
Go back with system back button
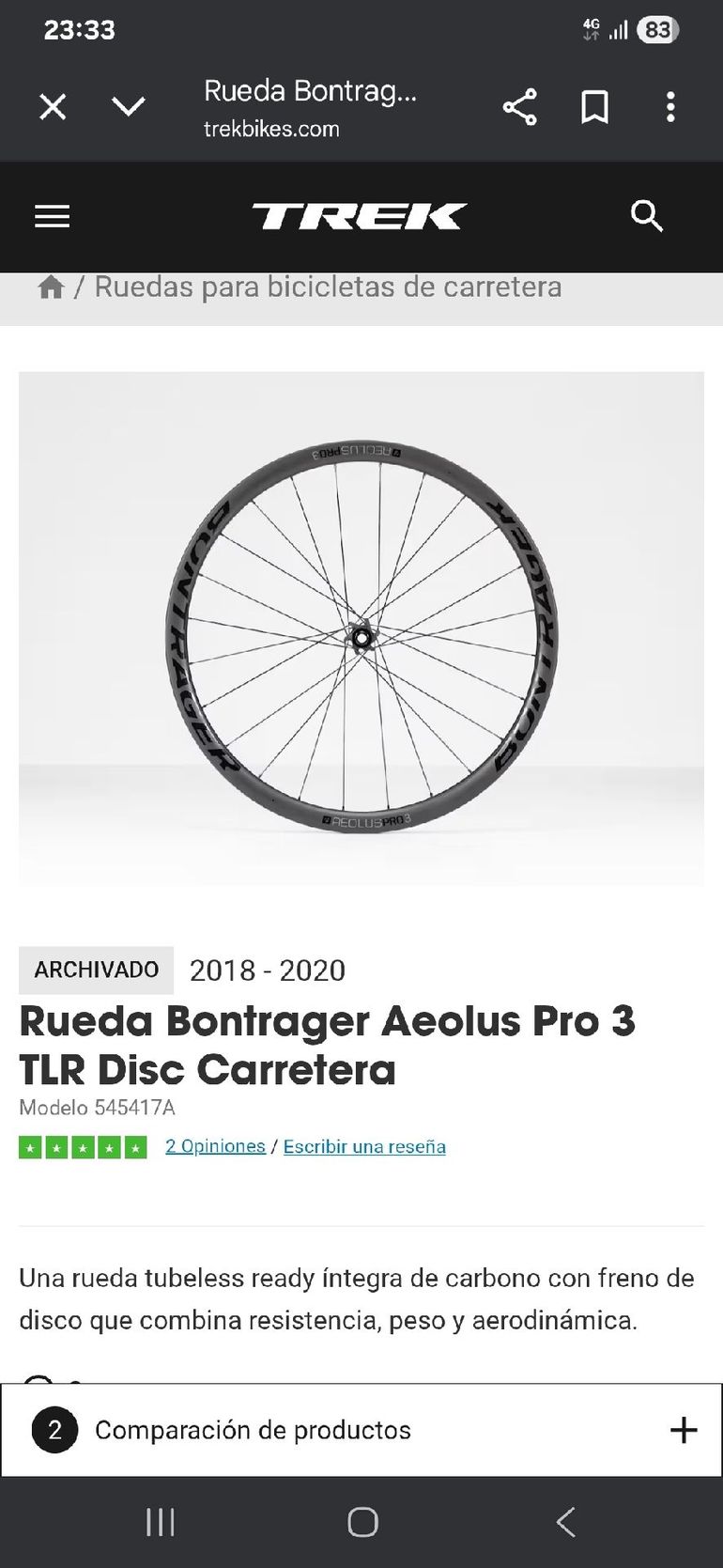coord(565,1522)
